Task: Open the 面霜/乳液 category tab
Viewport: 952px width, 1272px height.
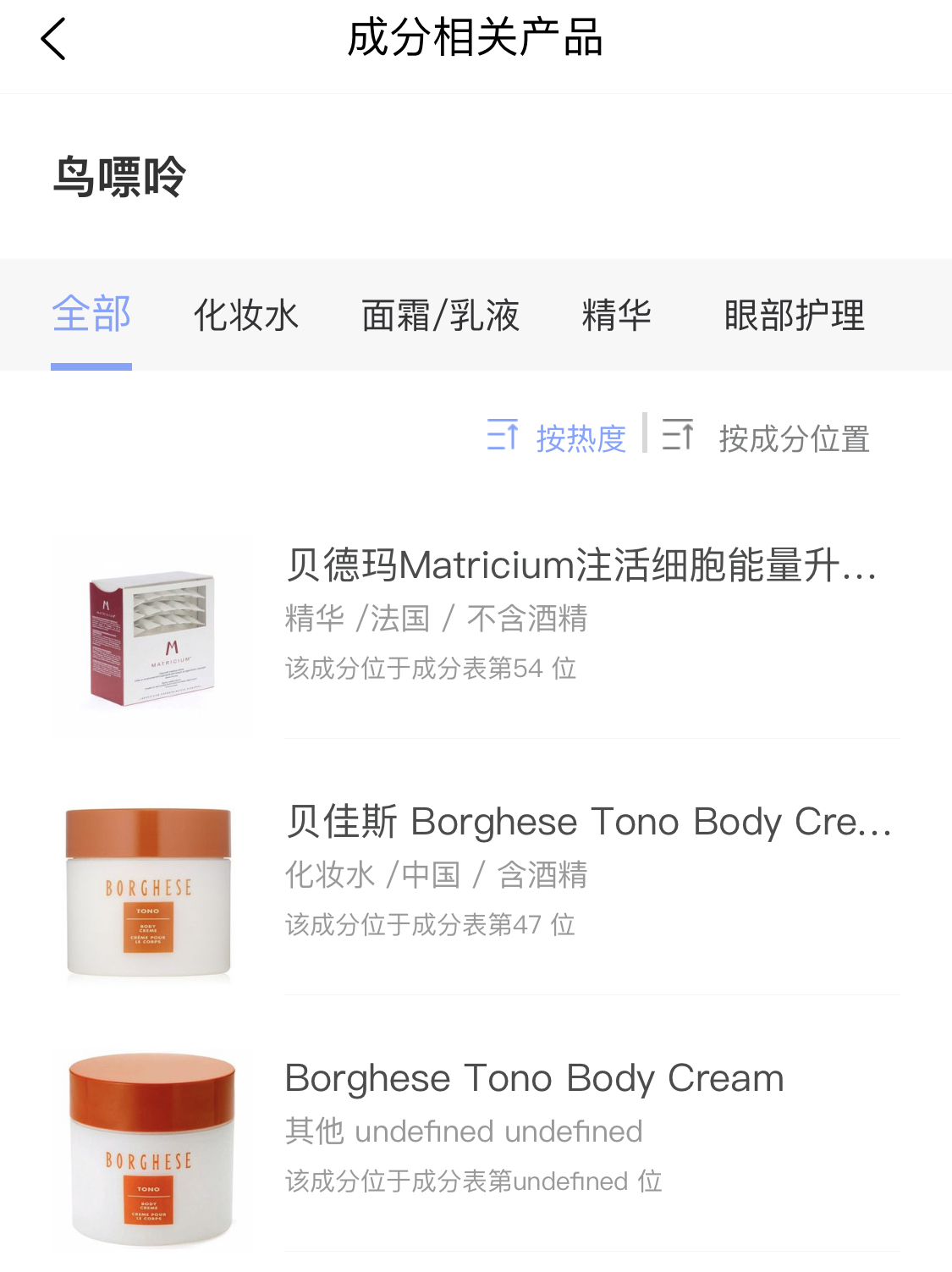Action: point(440,315)
